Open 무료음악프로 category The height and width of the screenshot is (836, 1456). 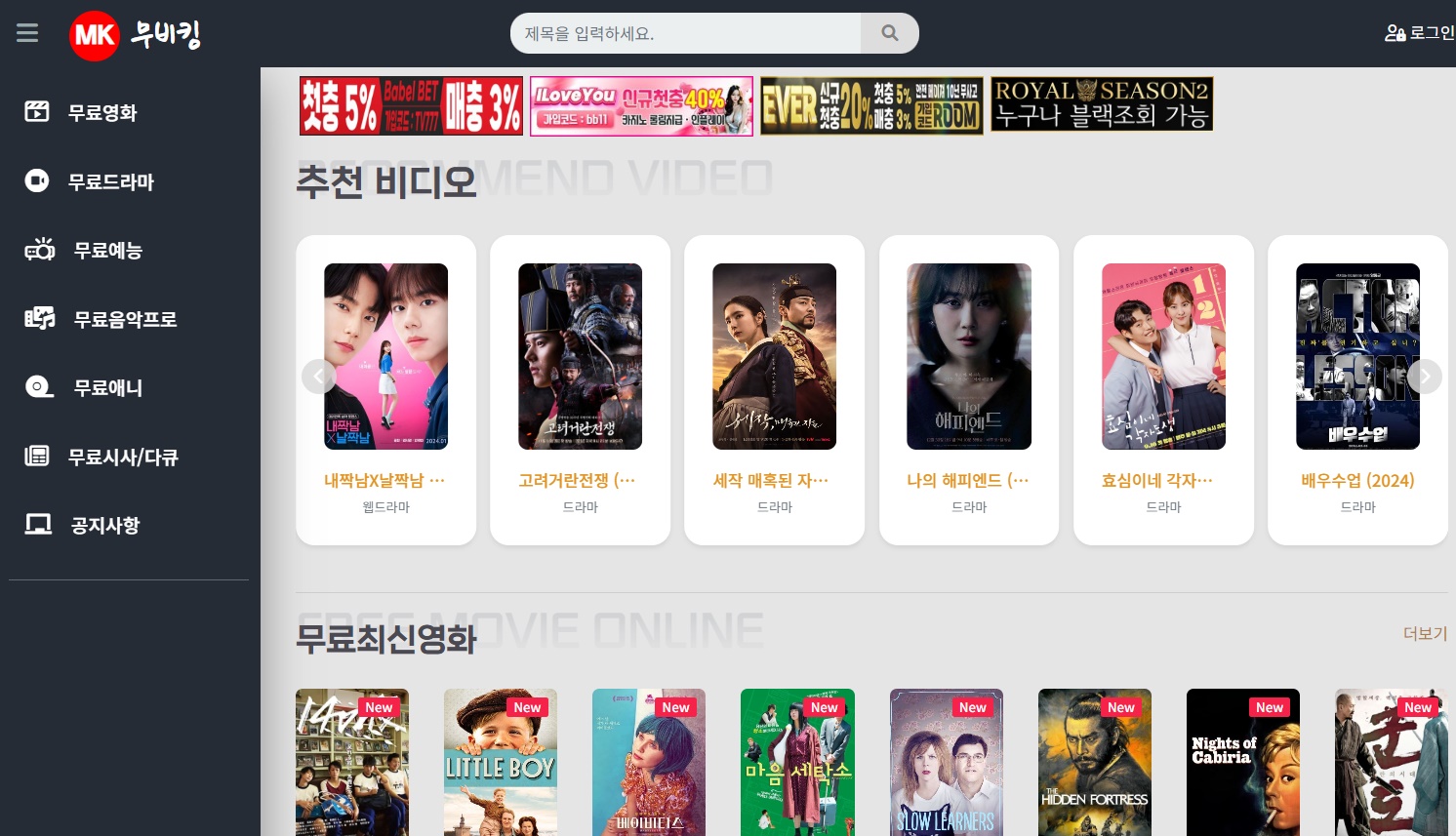click(124, 319)
